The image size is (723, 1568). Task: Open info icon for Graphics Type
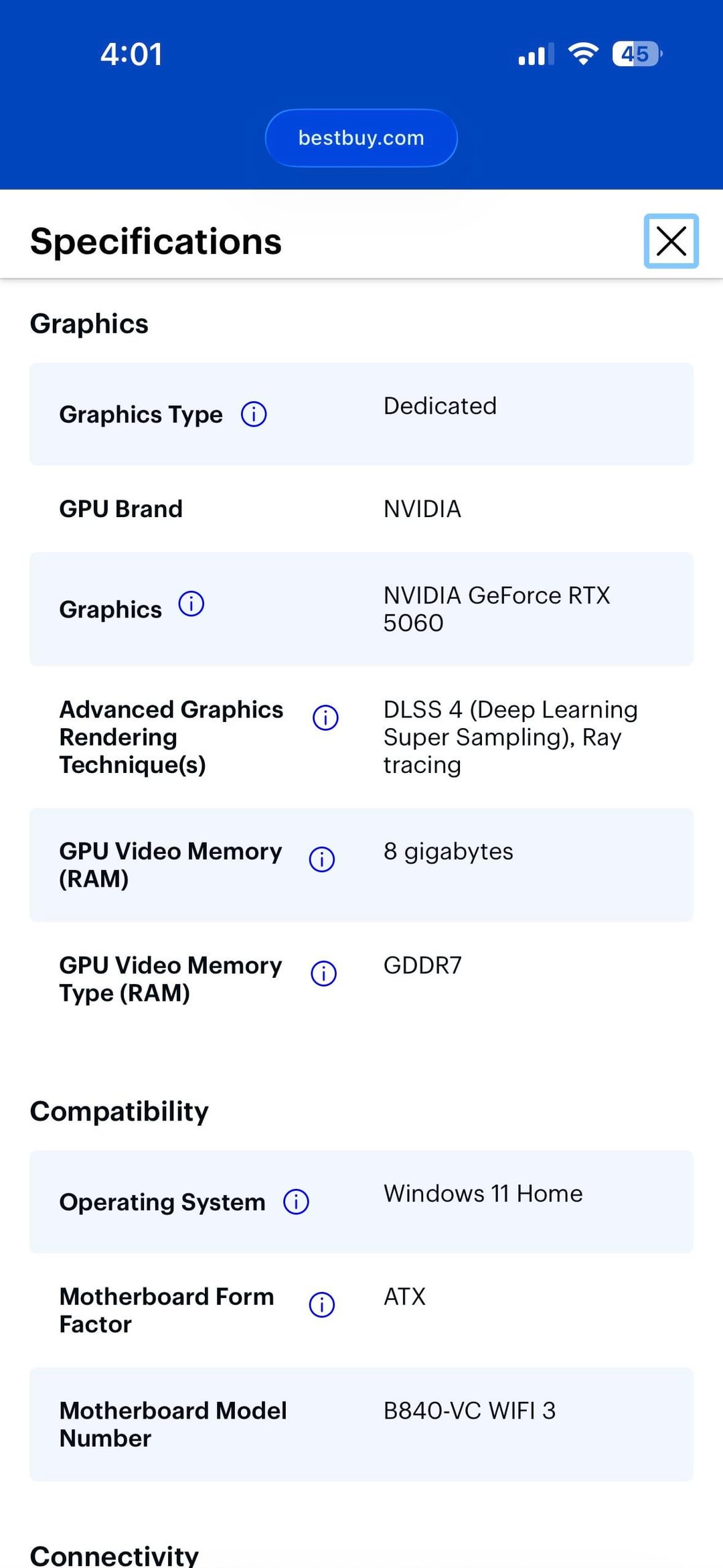pos(254,414)
